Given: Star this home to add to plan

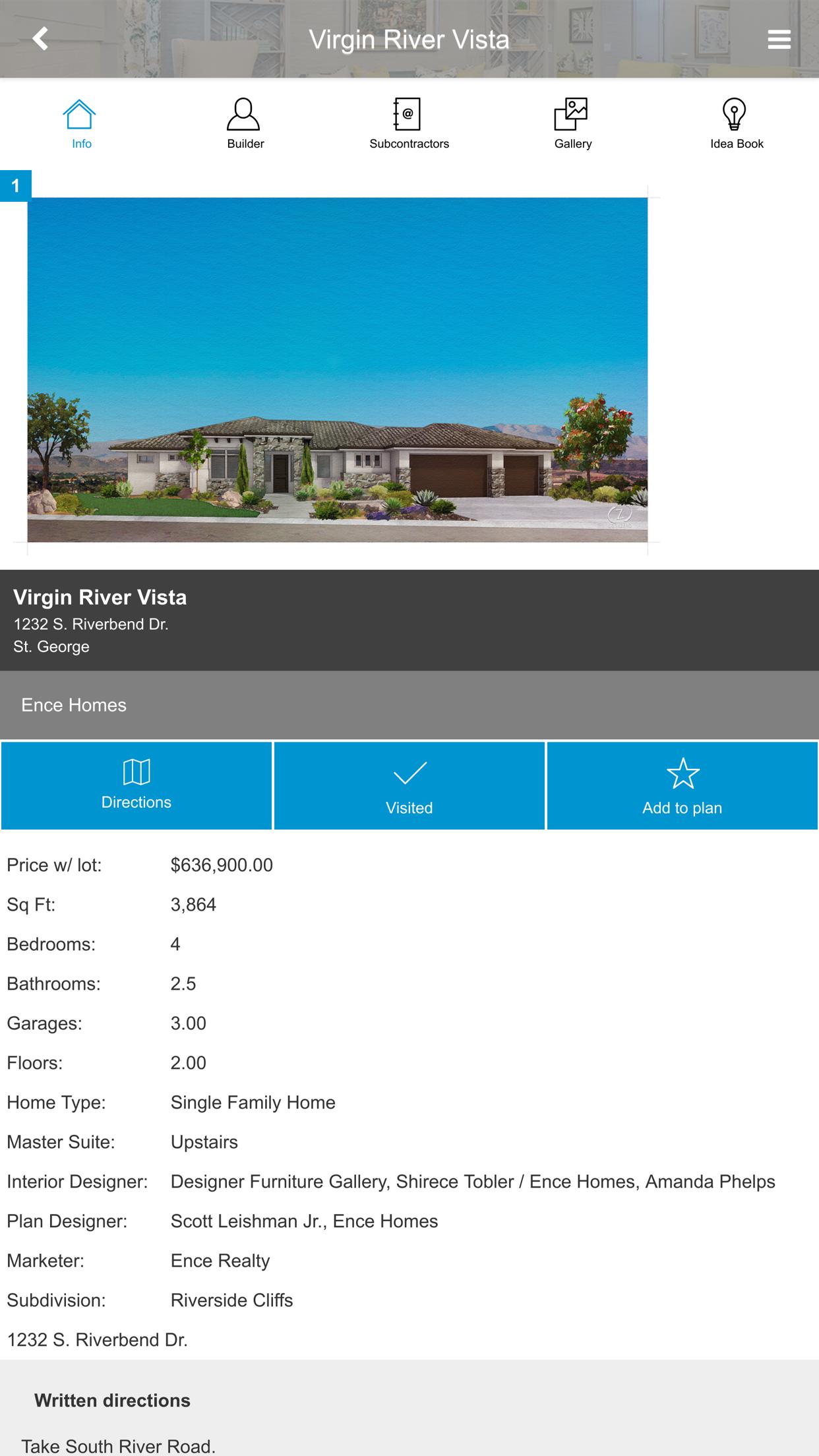Looking at the screenshot, I should pos(682,785).
